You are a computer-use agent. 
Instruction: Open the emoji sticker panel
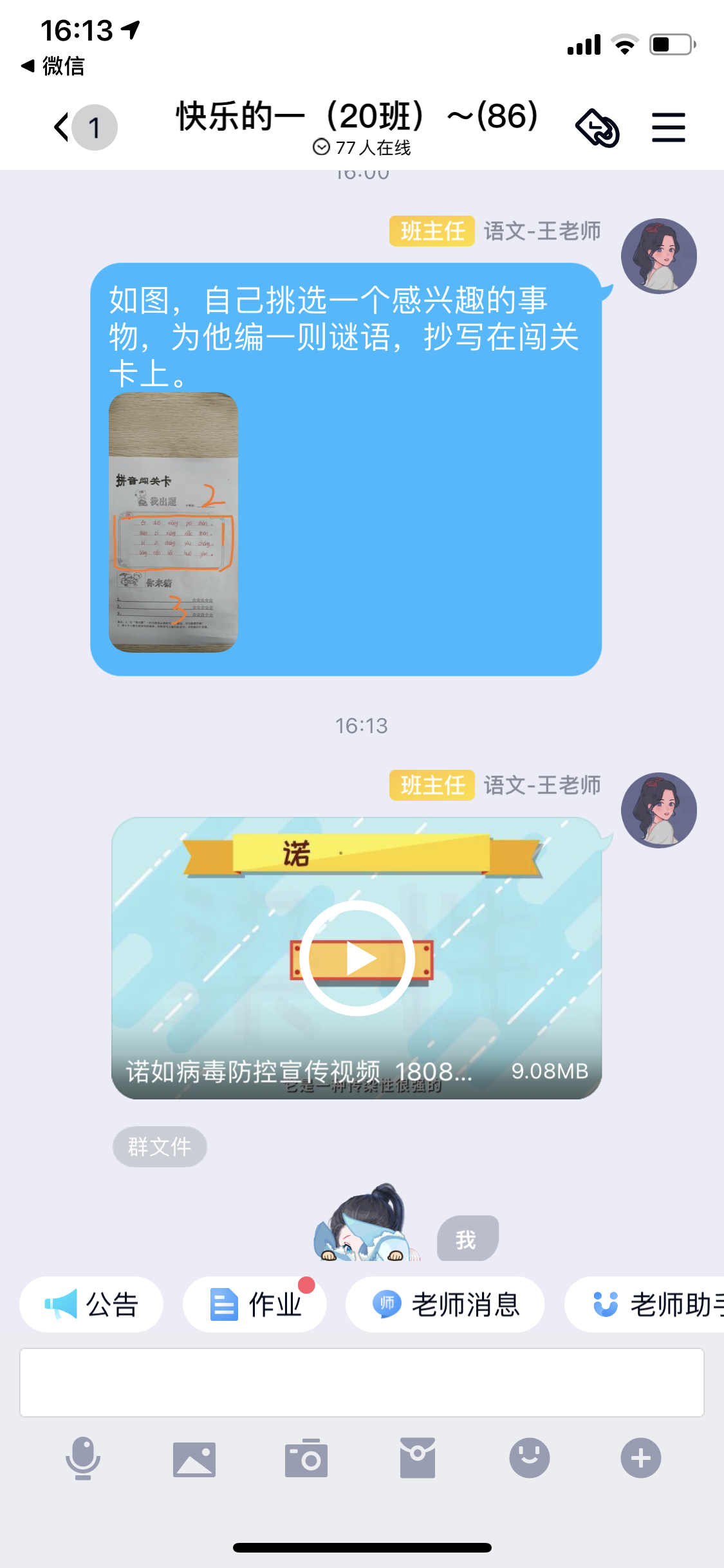click(530, 1458)
